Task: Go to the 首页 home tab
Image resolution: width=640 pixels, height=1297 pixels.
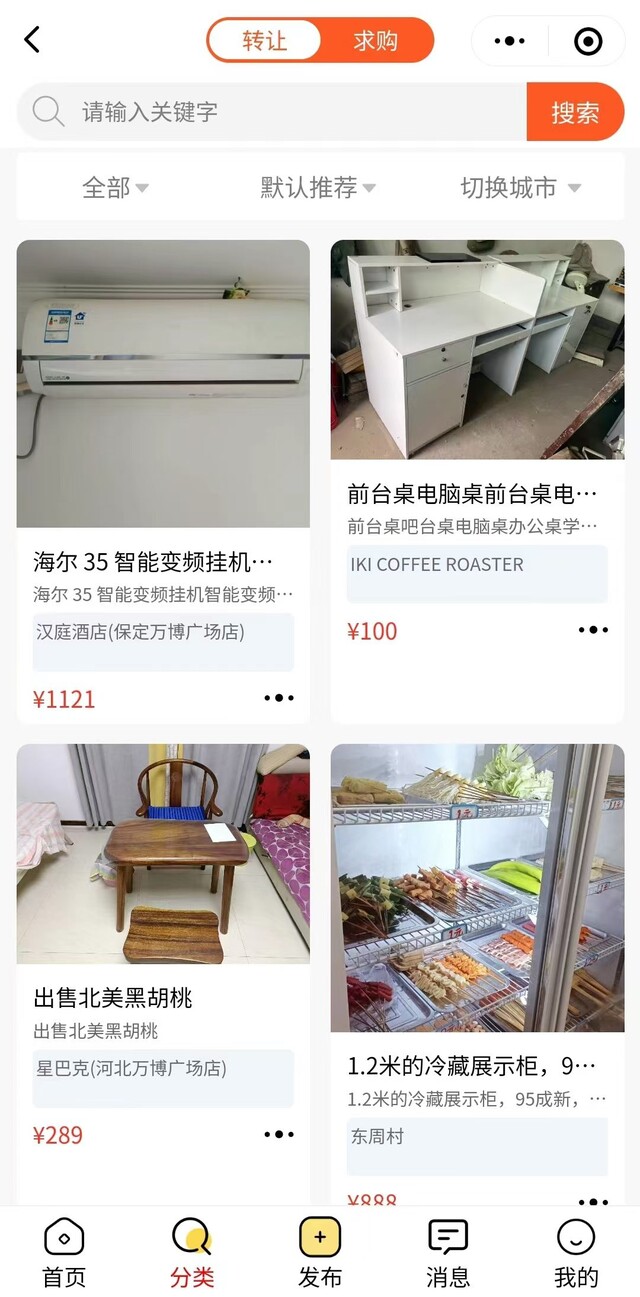Action: (x=64, y=1253)
